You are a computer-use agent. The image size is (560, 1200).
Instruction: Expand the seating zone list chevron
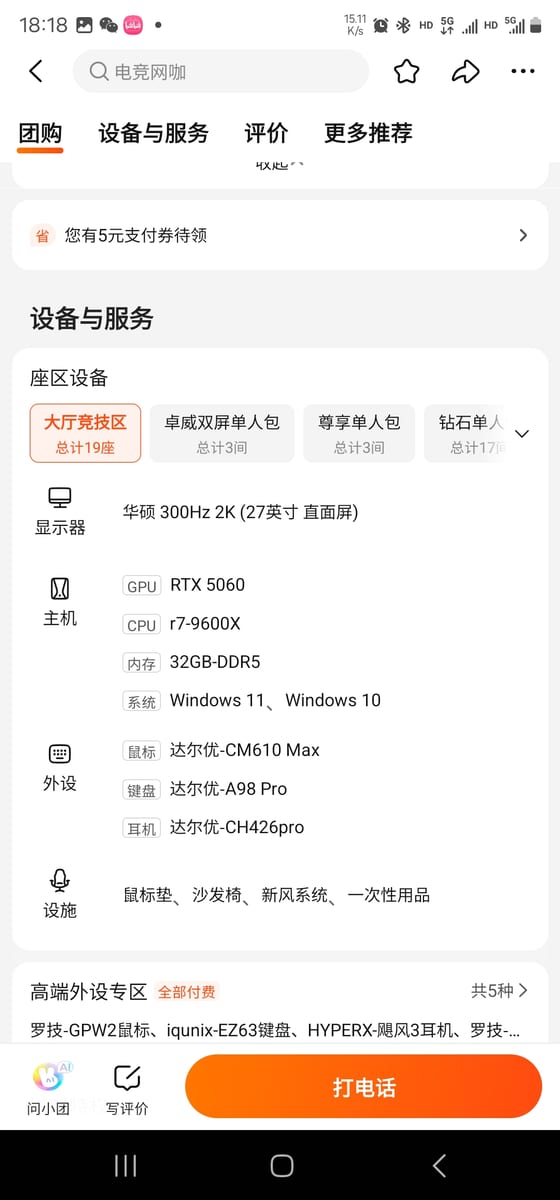pos(522,434)
